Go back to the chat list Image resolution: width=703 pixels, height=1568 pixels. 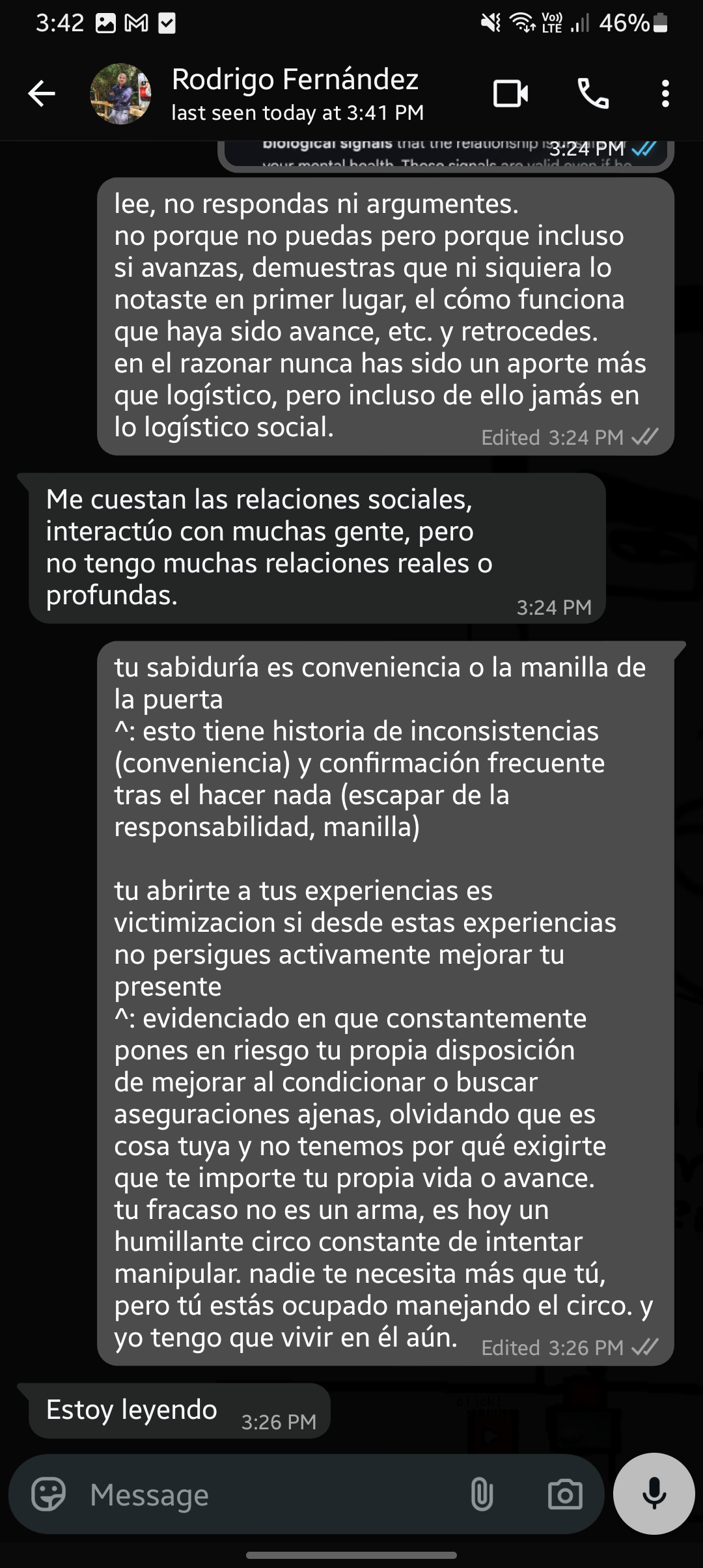[42, 94]
